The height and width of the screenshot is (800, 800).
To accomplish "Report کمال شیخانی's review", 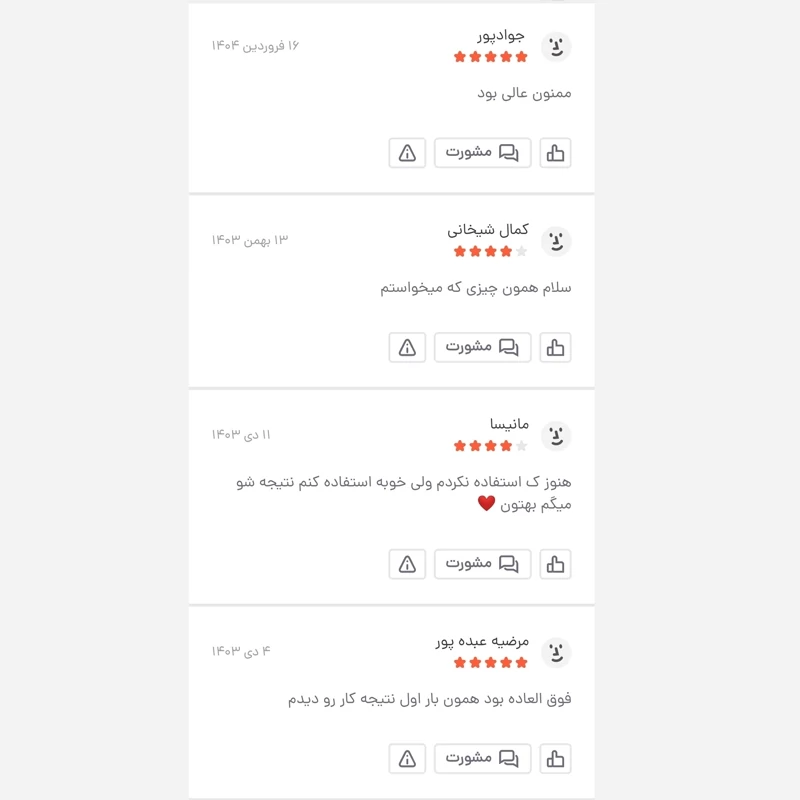I will [x=407, y=347].
